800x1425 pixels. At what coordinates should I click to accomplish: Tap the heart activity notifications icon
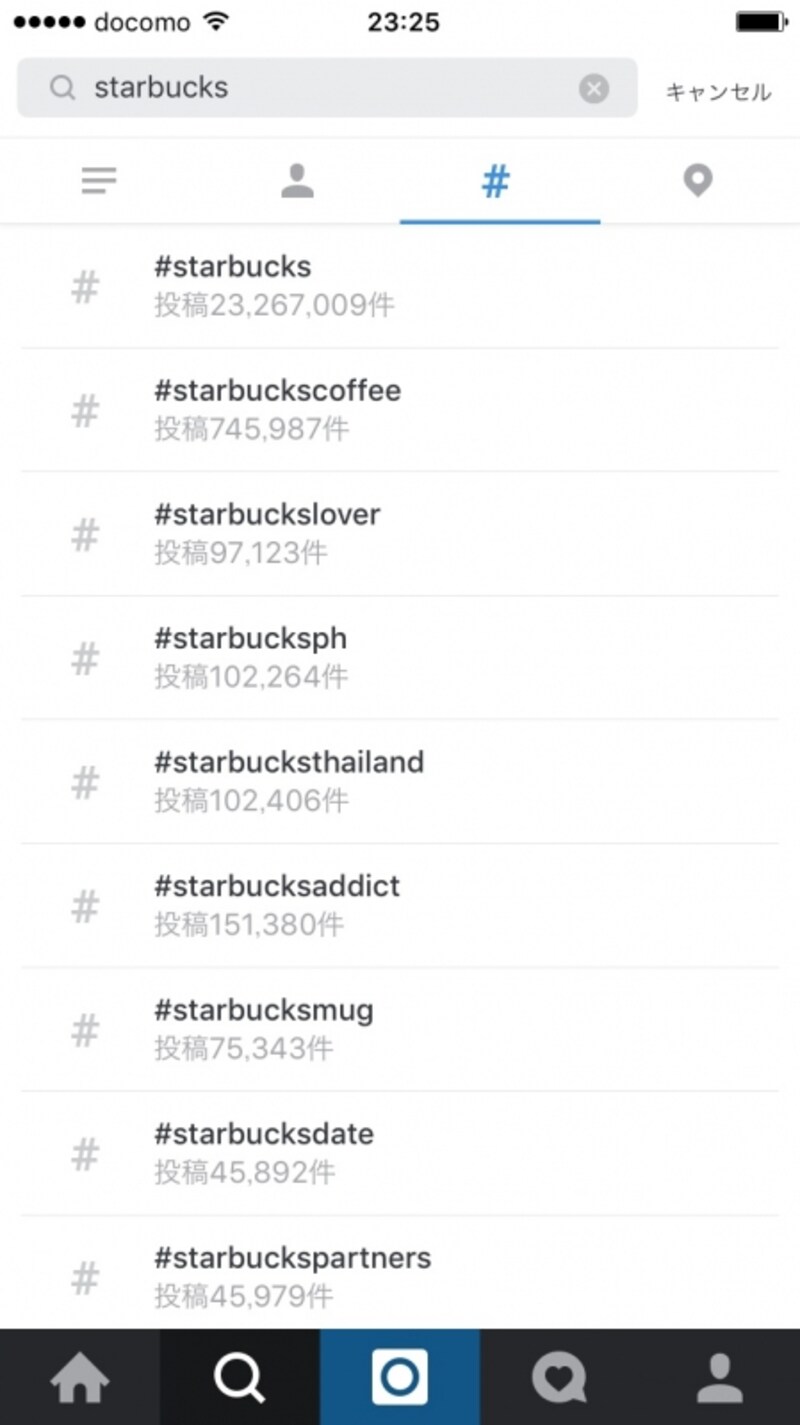coord(559,1377)
